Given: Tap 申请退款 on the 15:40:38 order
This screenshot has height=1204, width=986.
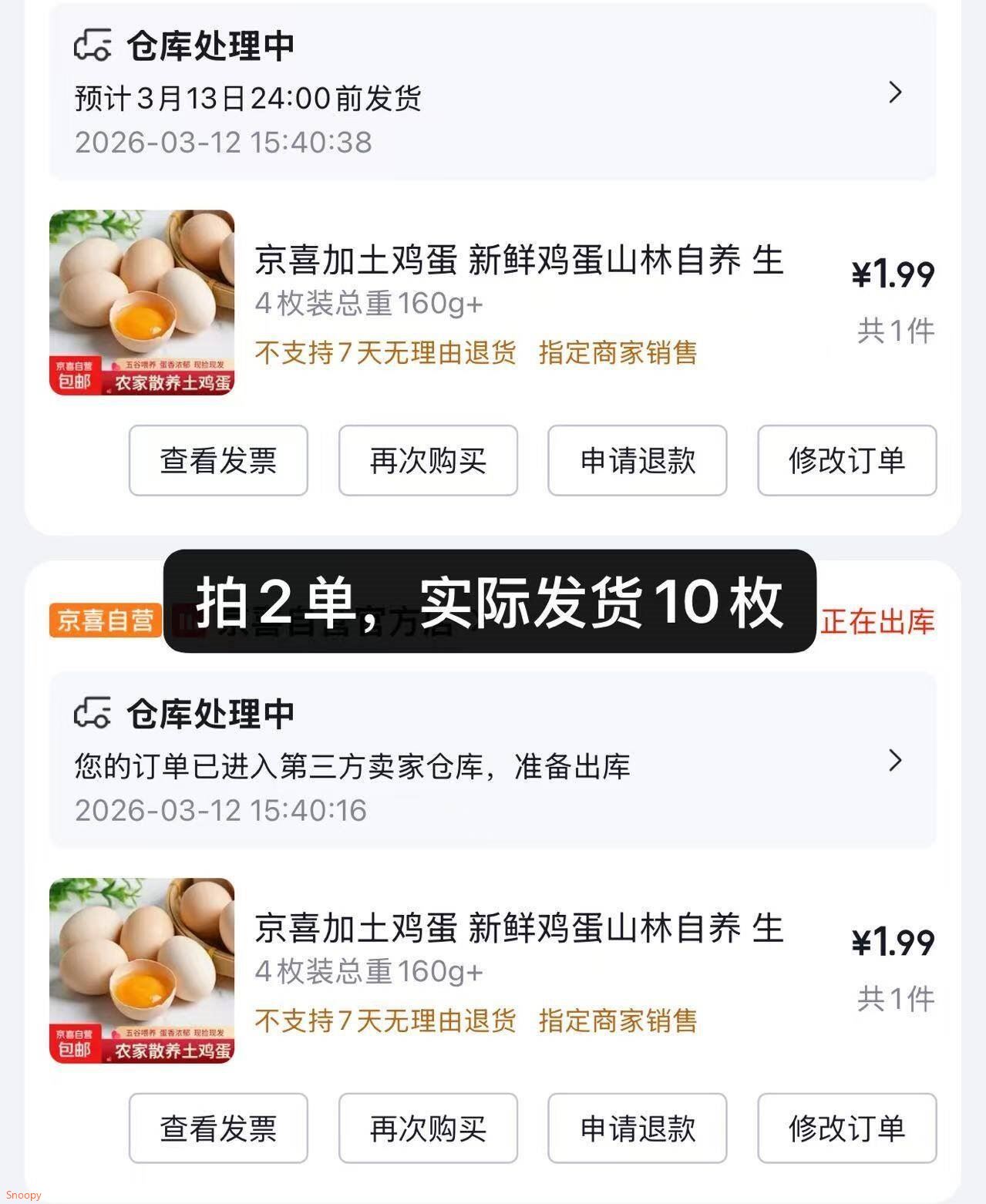Looking at the screenshot, I should (637, 460).
